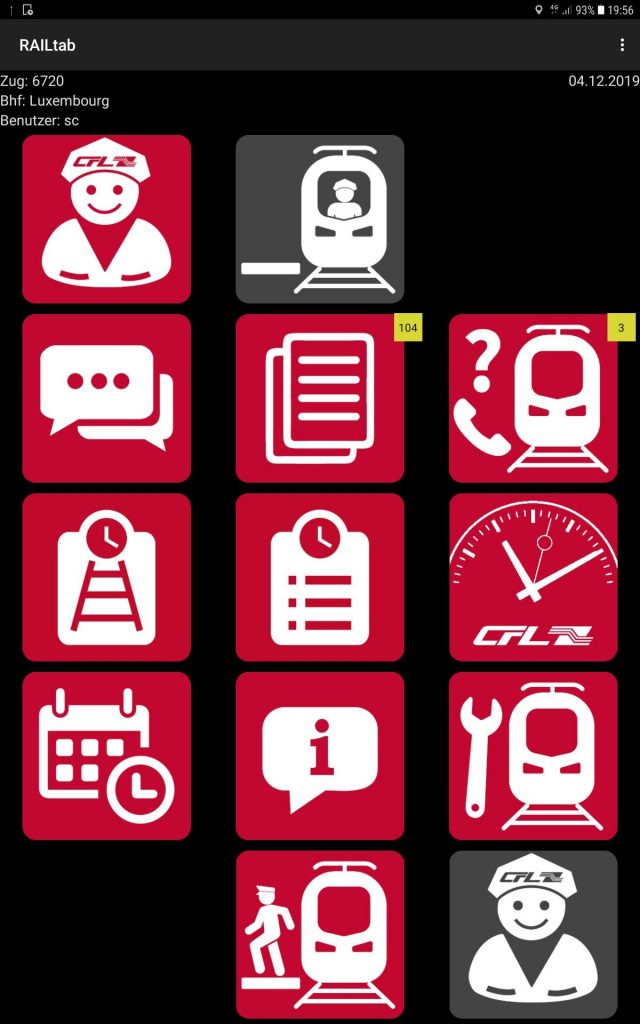Tap the grey CFL conductor tile
The height and width of the screenshot is (1024, 640).
(x=533, y=935)
